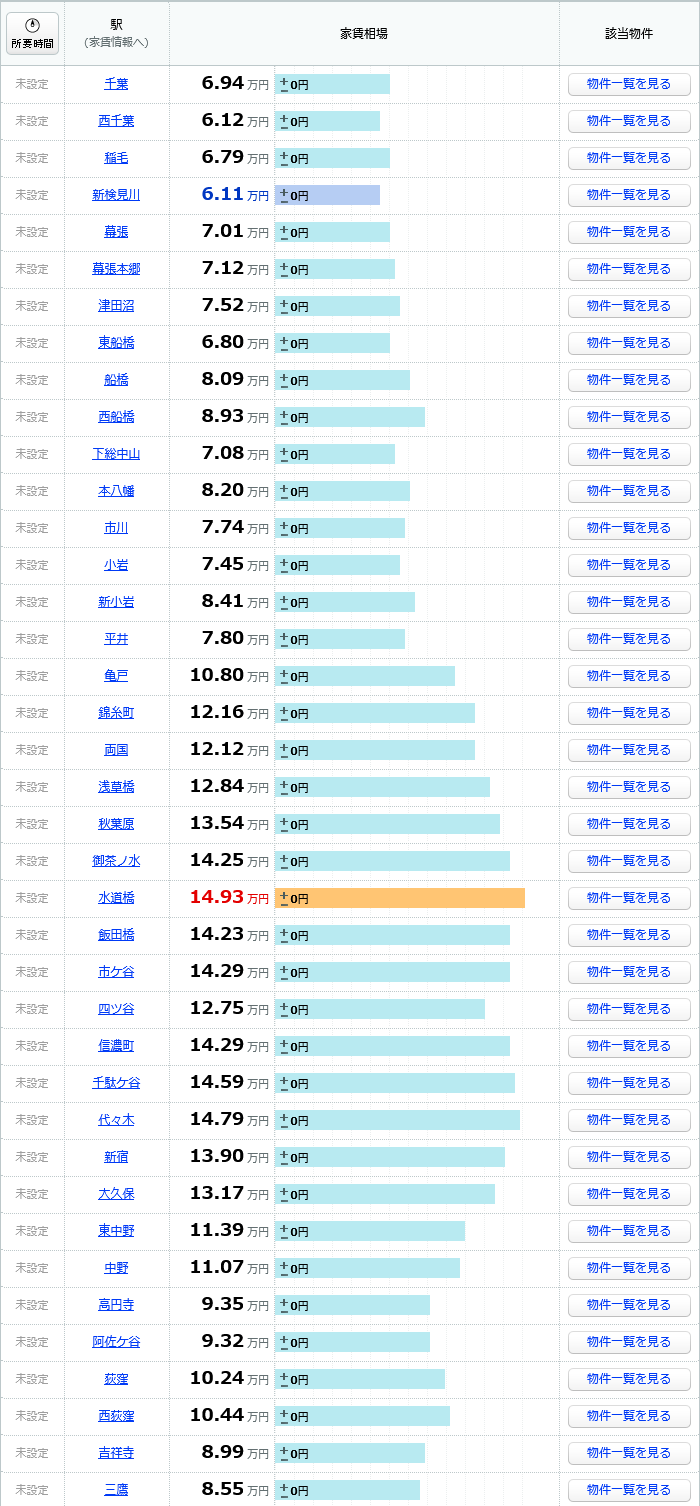This screenshot has width=700, height=1506.
Task: View property list for 千葉 station
Action: click(629, 84)
